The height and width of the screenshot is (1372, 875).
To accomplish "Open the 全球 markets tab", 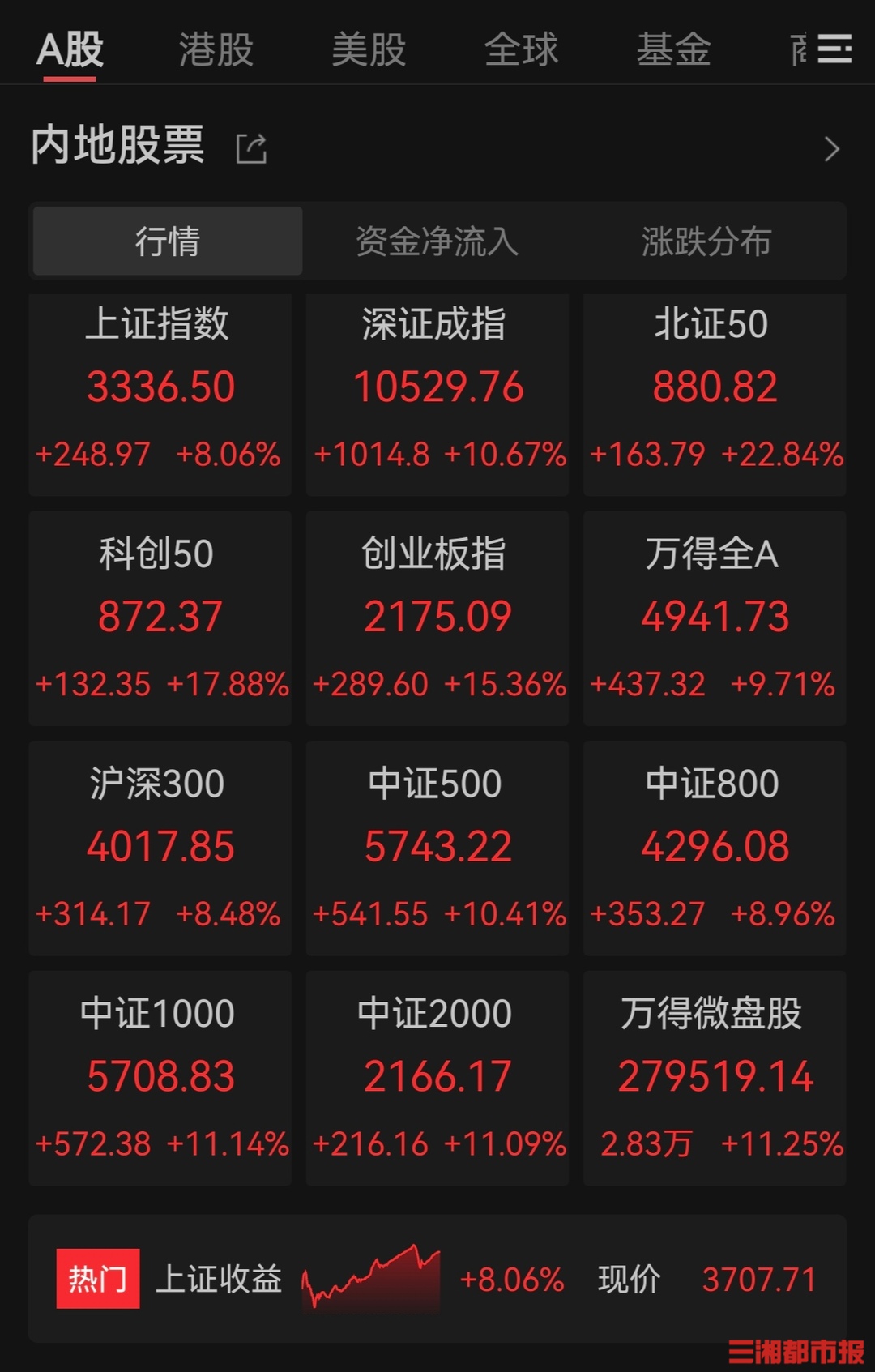I will click(x=521, y=50).
